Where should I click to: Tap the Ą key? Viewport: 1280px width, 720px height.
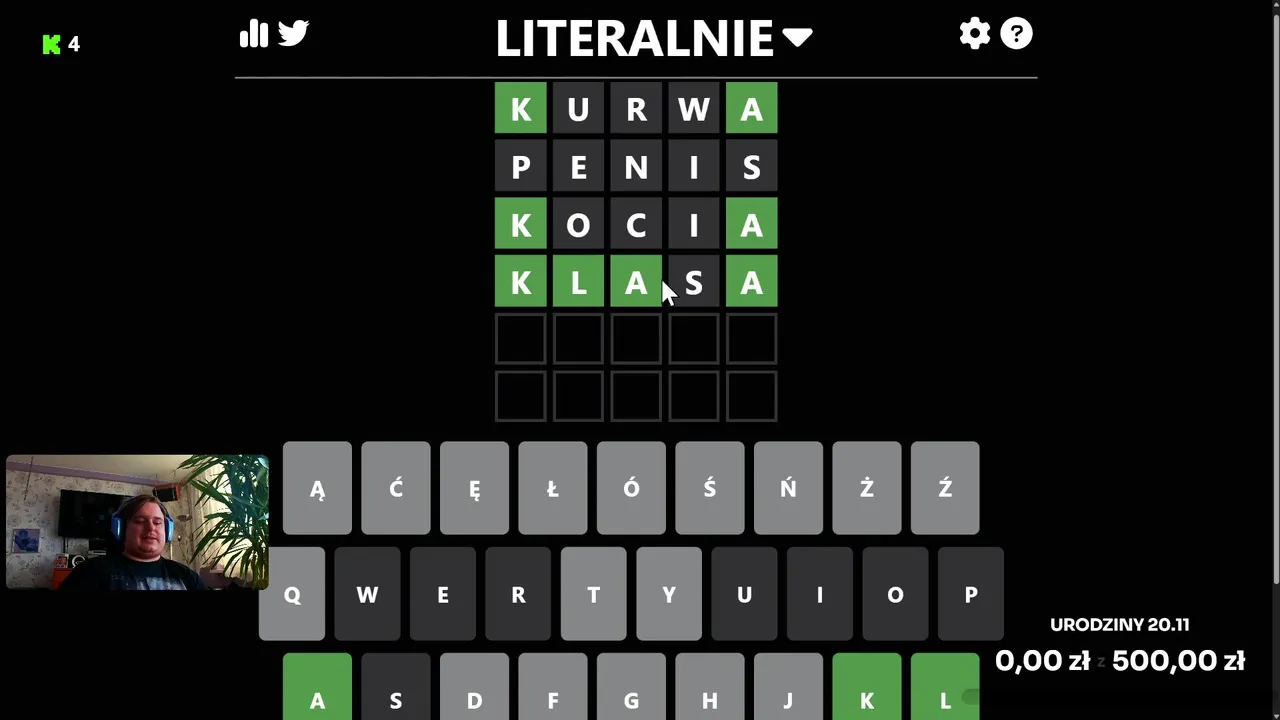coord(317,488)
